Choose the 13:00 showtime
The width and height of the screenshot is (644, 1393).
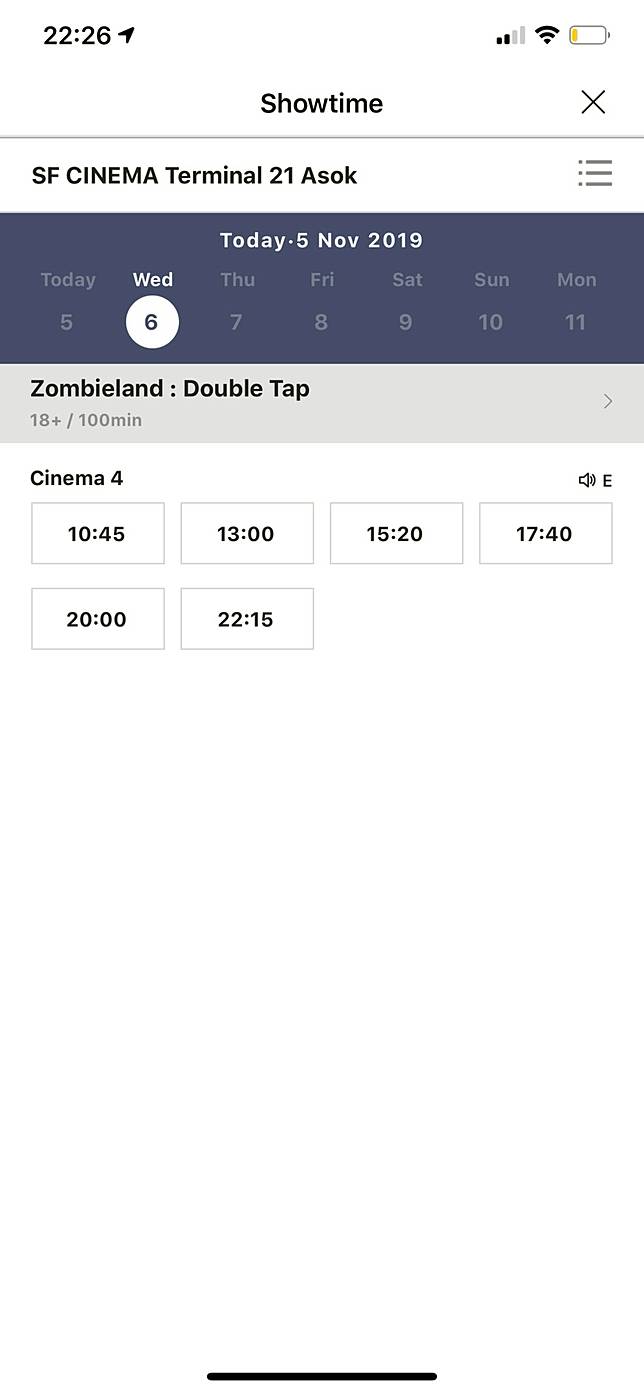pyautogui.click(x=246, y=534)
